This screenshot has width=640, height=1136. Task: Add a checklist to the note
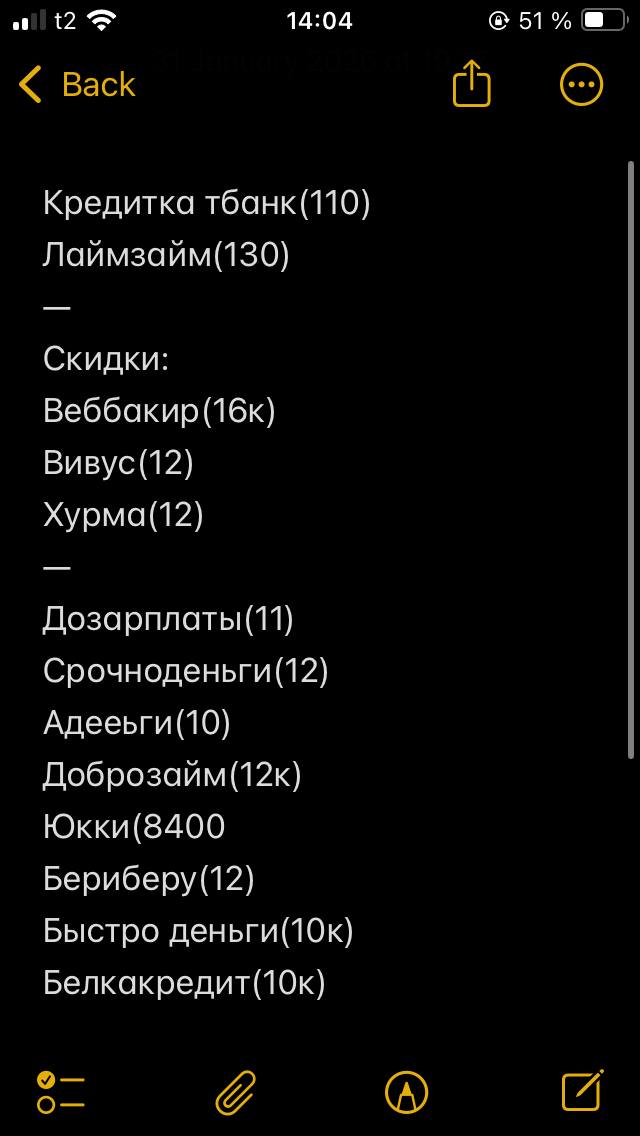(61, 1092)
